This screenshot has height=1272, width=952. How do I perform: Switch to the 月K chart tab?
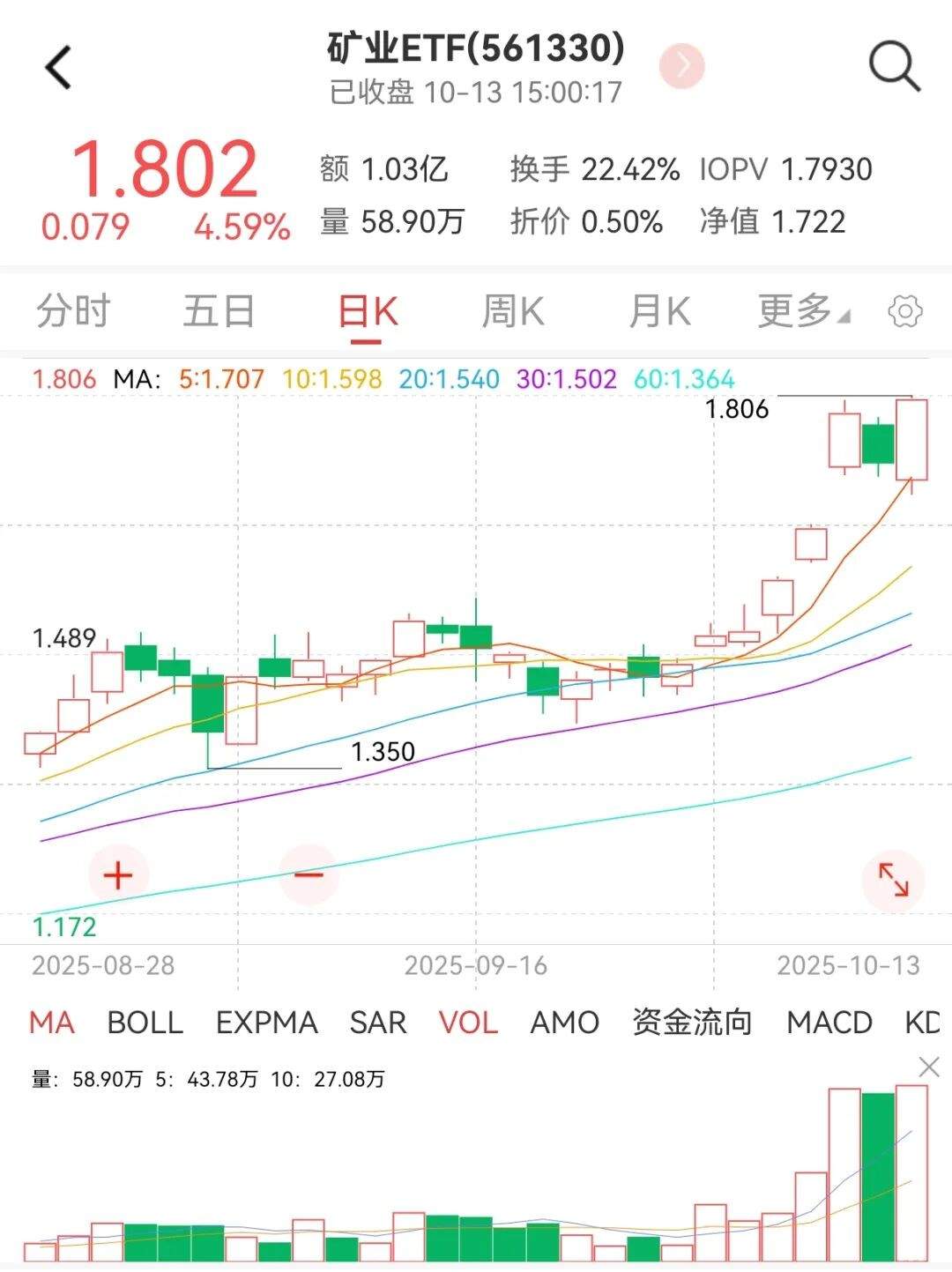(659, 311)
